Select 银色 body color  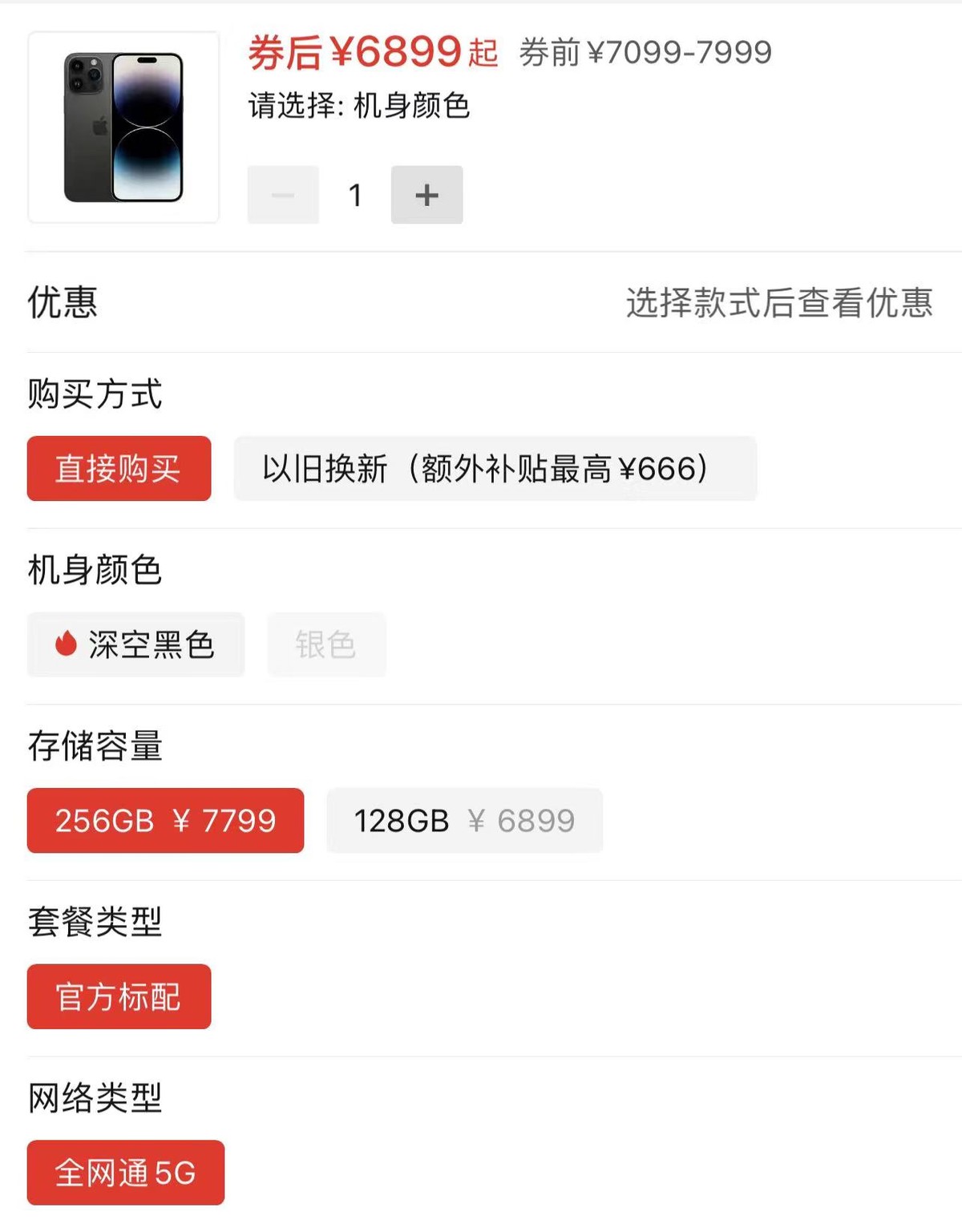[x=326, y=645]
